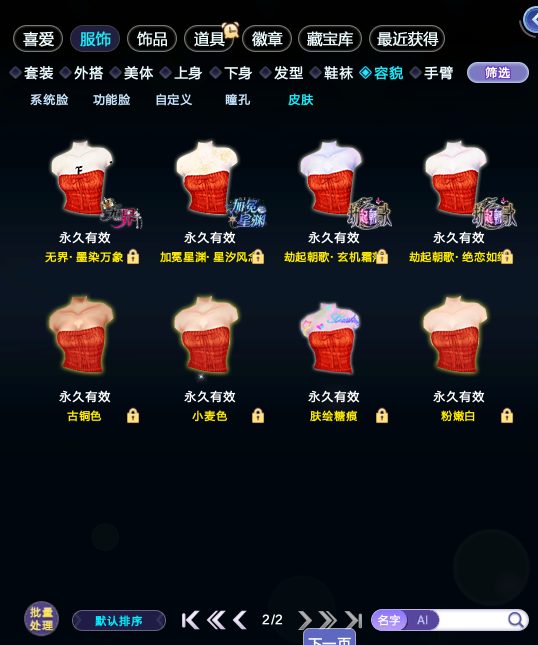Open the 徽章 tab
The image size is (538, 645).
tap(267, 39)
